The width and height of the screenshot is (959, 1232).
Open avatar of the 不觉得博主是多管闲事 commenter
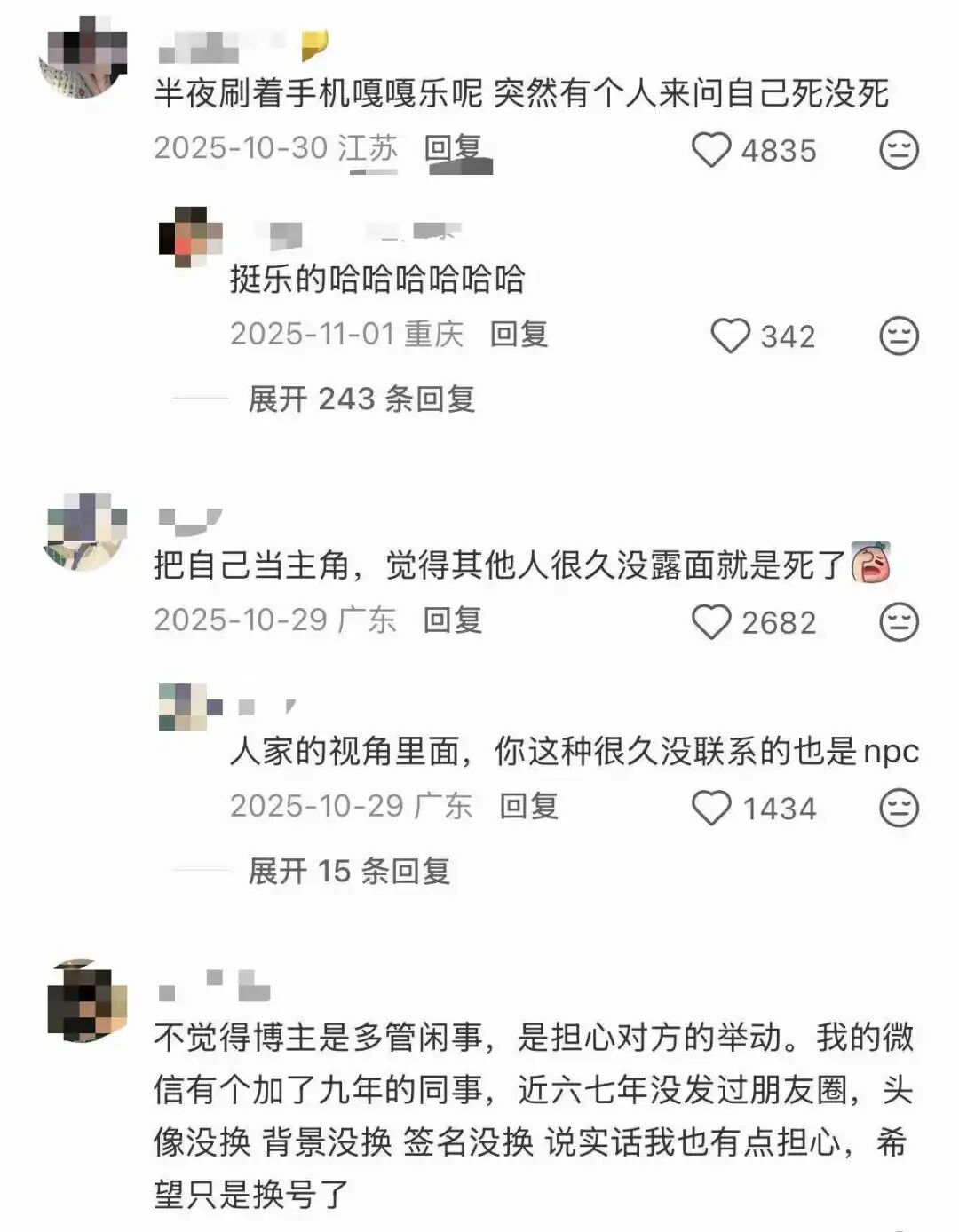pyautogui.click(x=87, y=1000)
